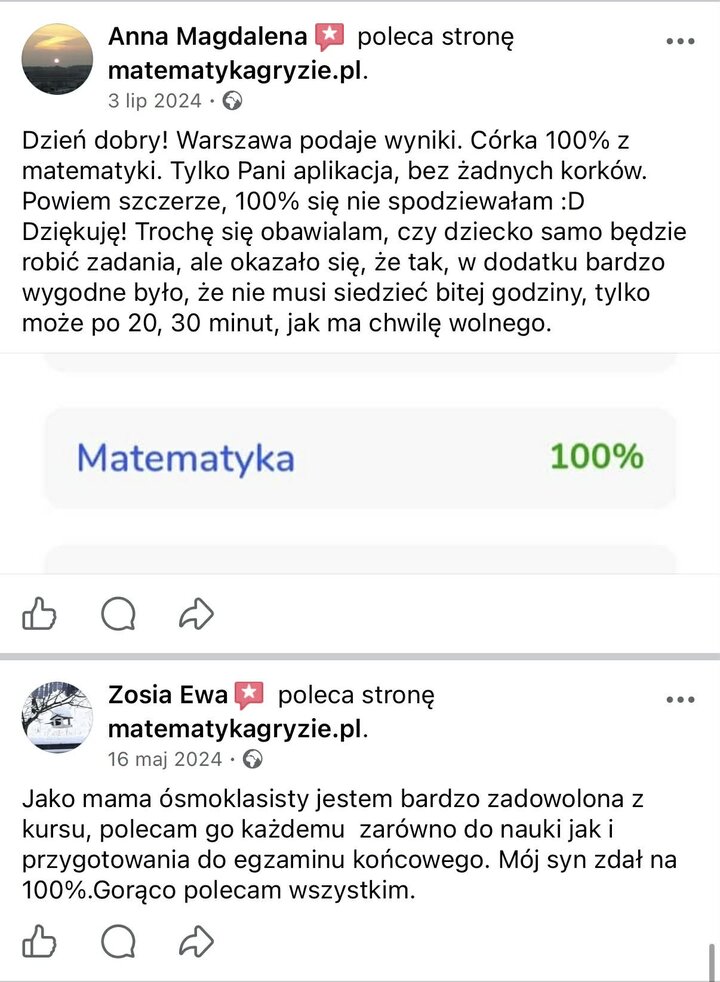
Task: Comment on Anna Magdalena's post
Action: coord(118,613)
